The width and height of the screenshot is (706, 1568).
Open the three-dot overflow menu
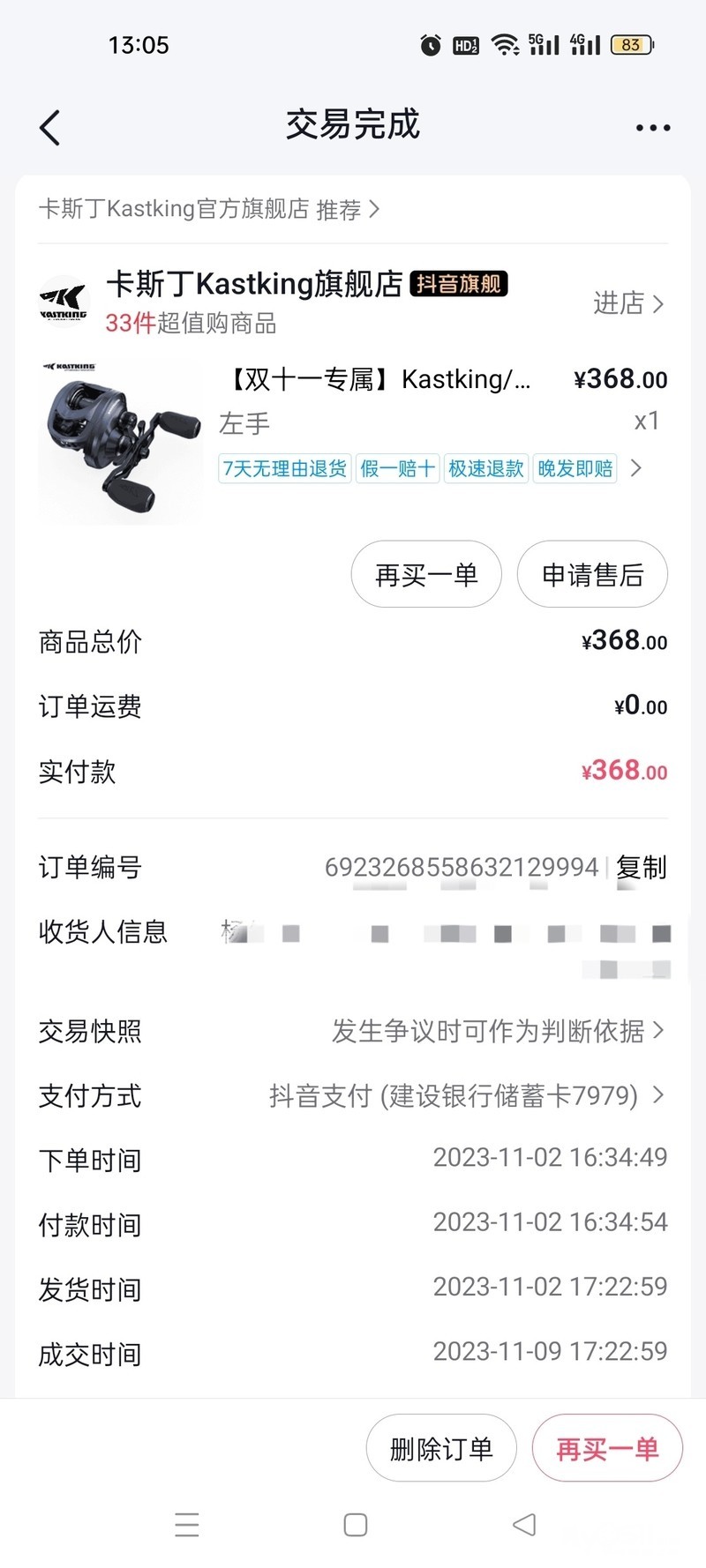click(x=653, y=128)
